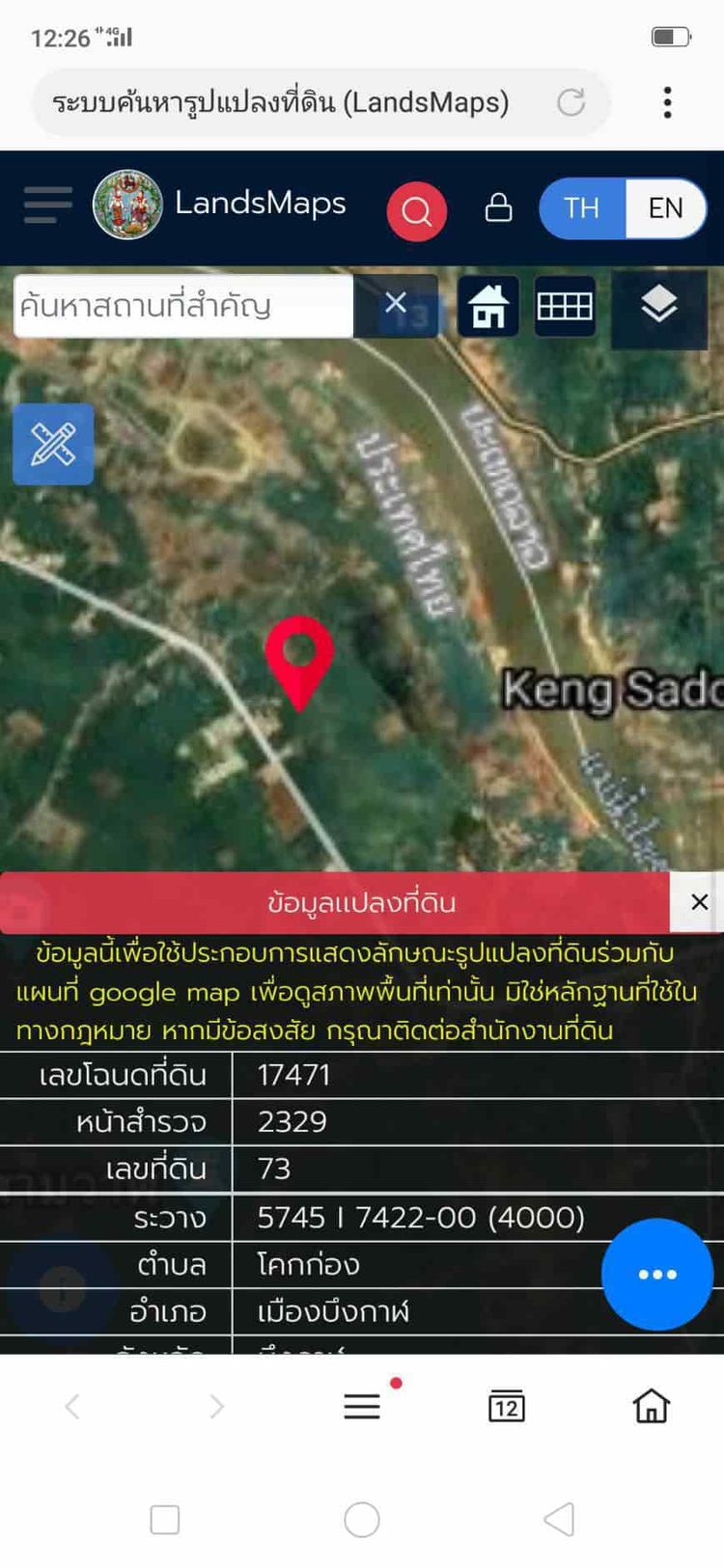Open the map layers selector

[x=659, y=305]
